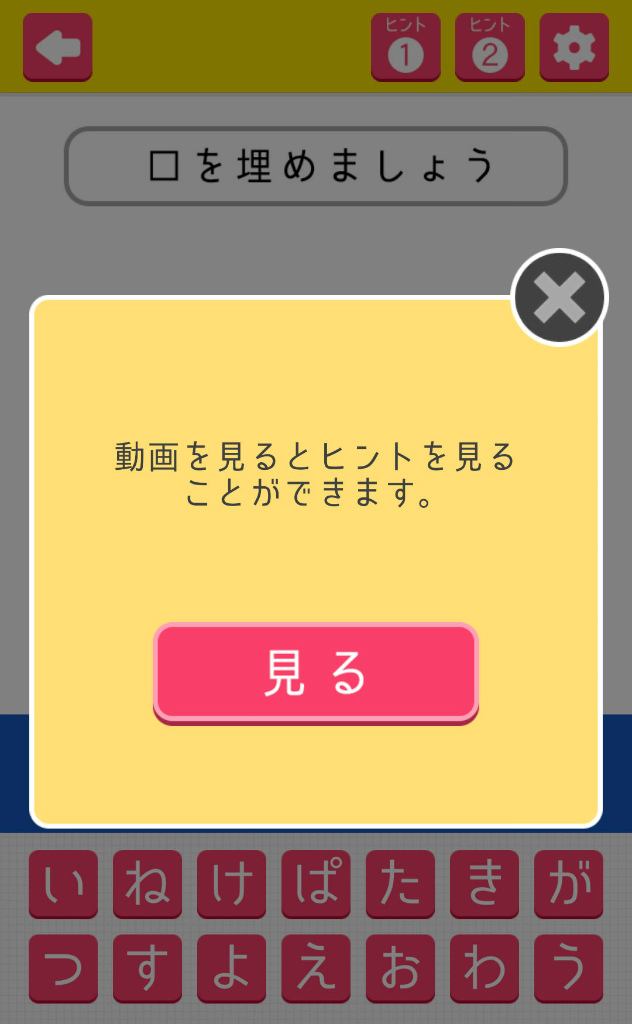Choose the け character tile
632x1024 pixels.
click(x=232, y=884)
